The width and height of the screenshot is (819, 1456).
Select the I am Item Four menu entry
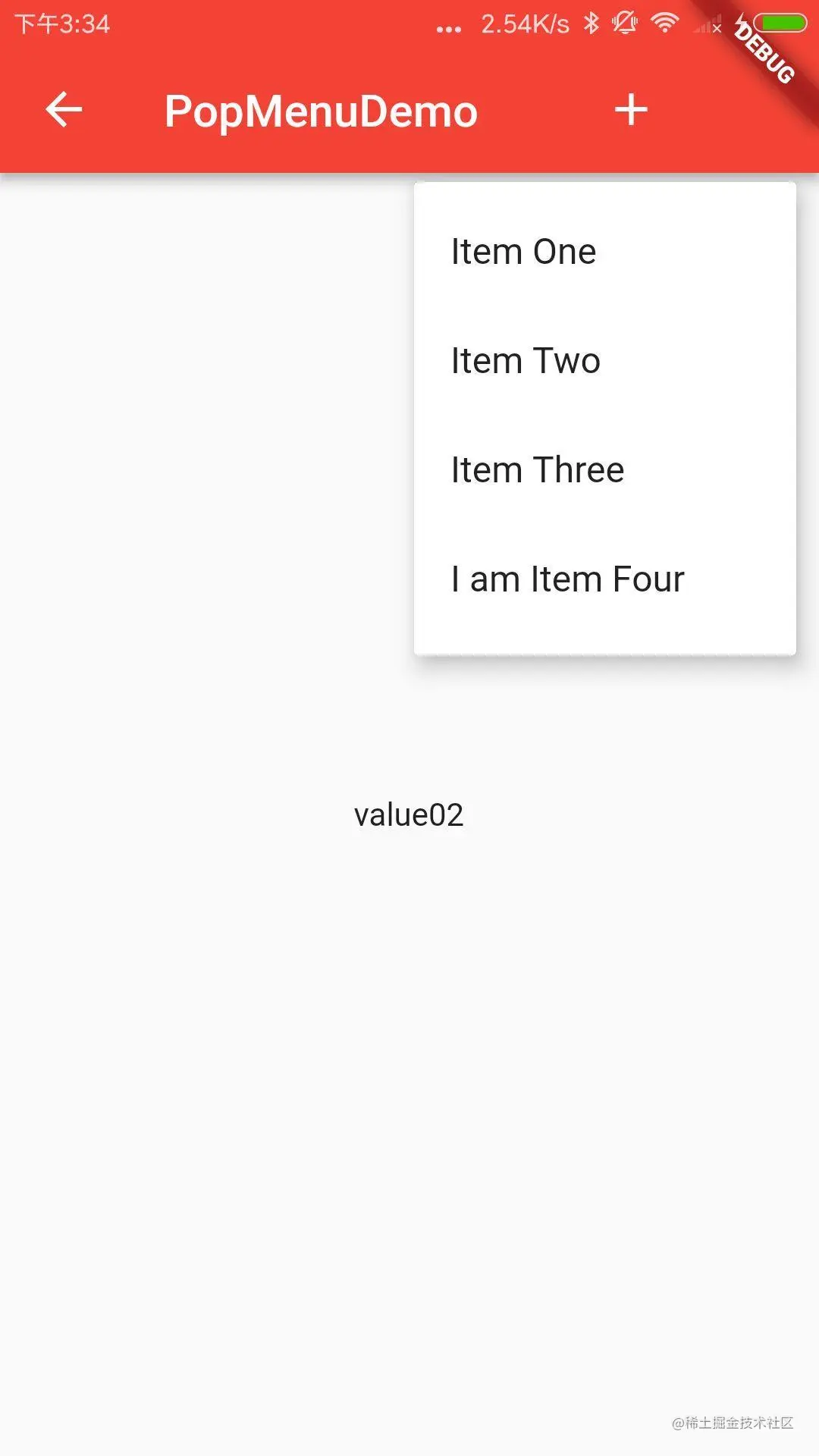566,579
